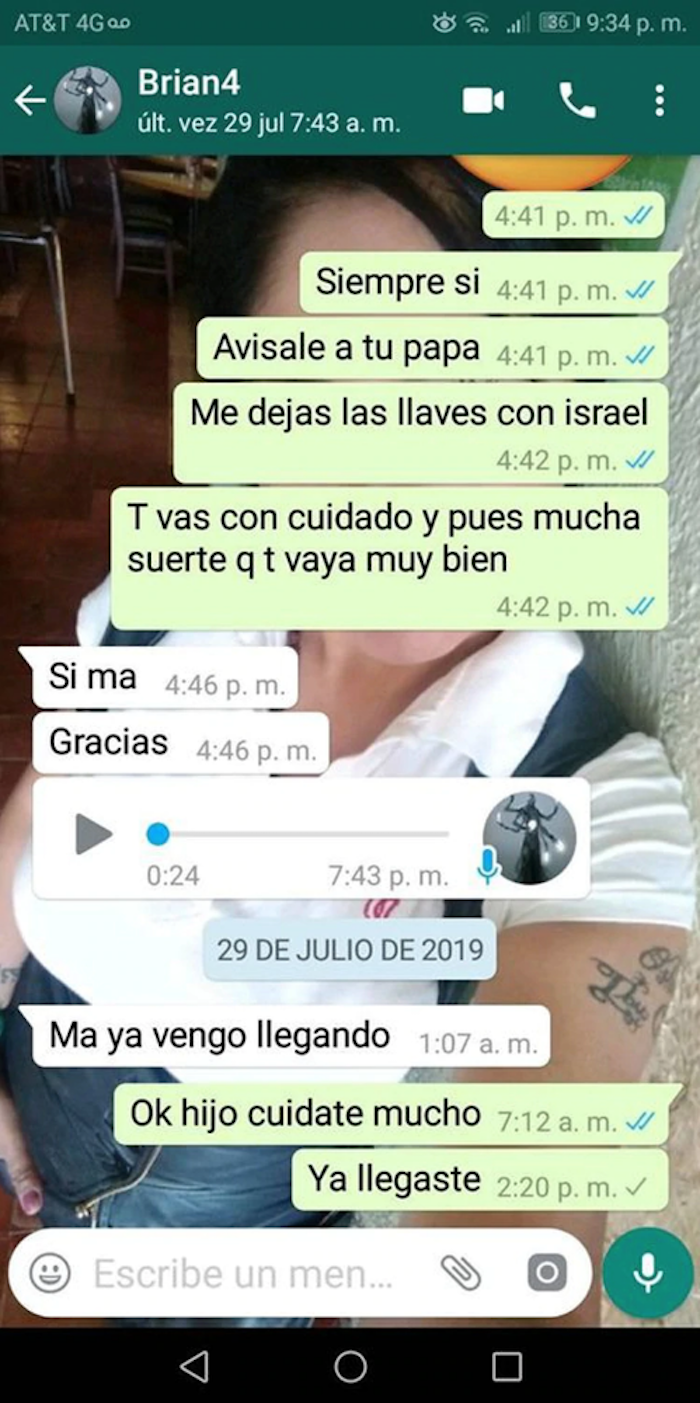Tap the system recent apps button

[x=507, y=1366]
